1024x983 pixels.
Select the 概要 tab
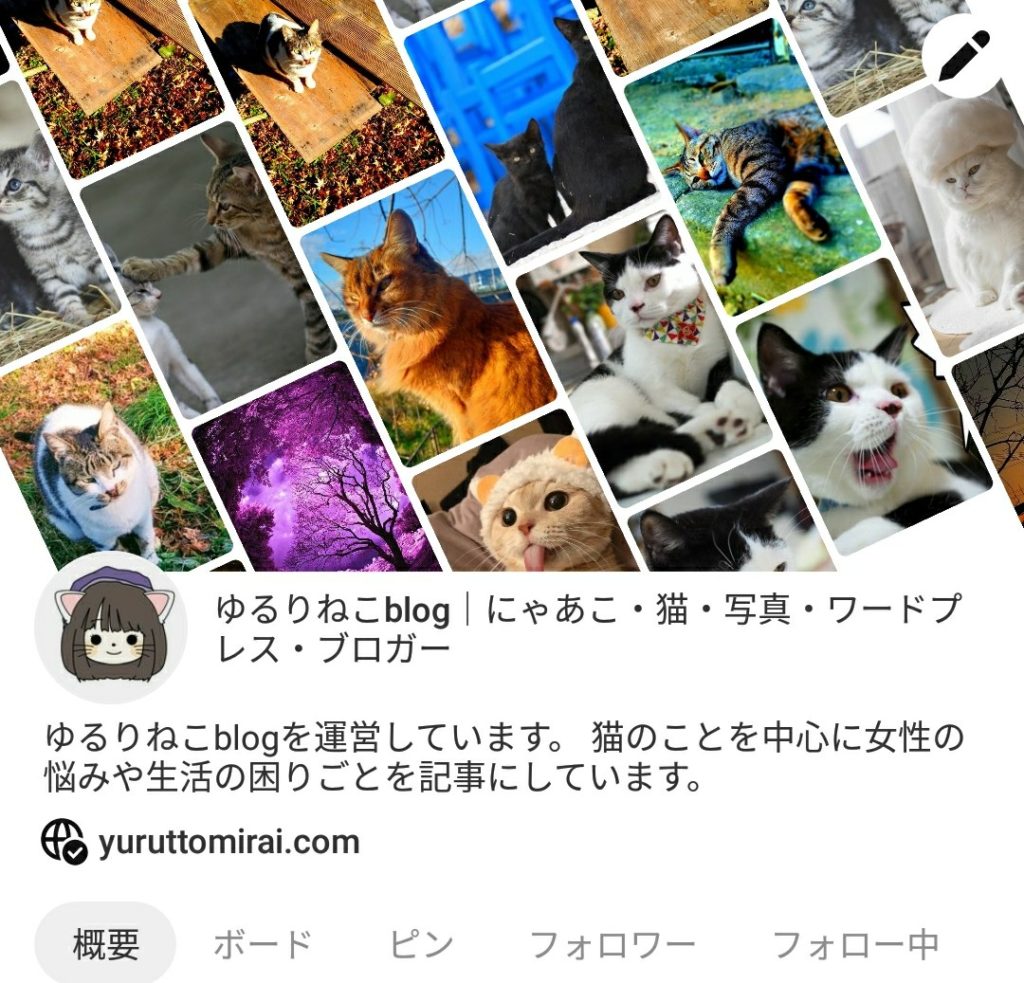point(106,943)
